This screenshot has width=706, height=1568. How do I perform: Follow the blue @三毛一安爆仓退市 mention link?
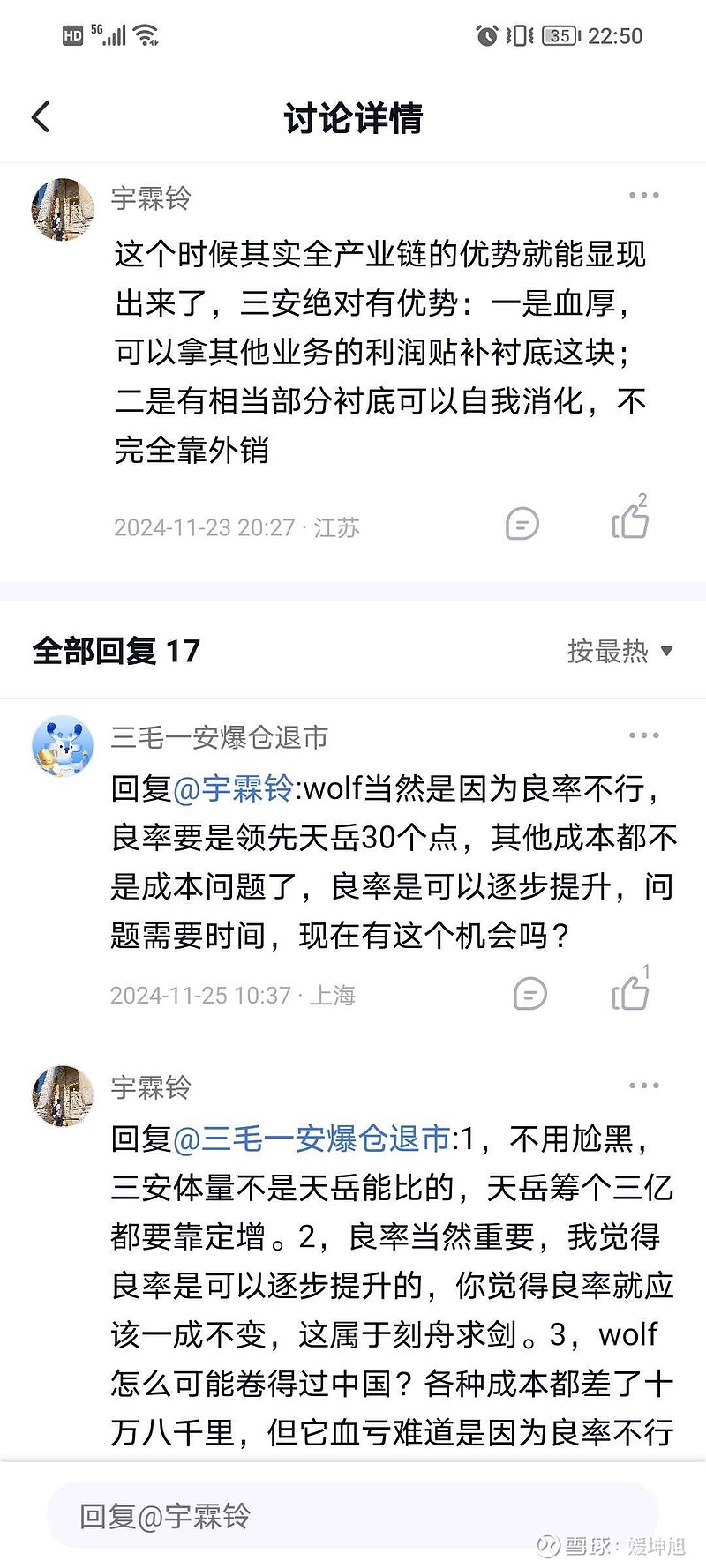click(312, 1139)
